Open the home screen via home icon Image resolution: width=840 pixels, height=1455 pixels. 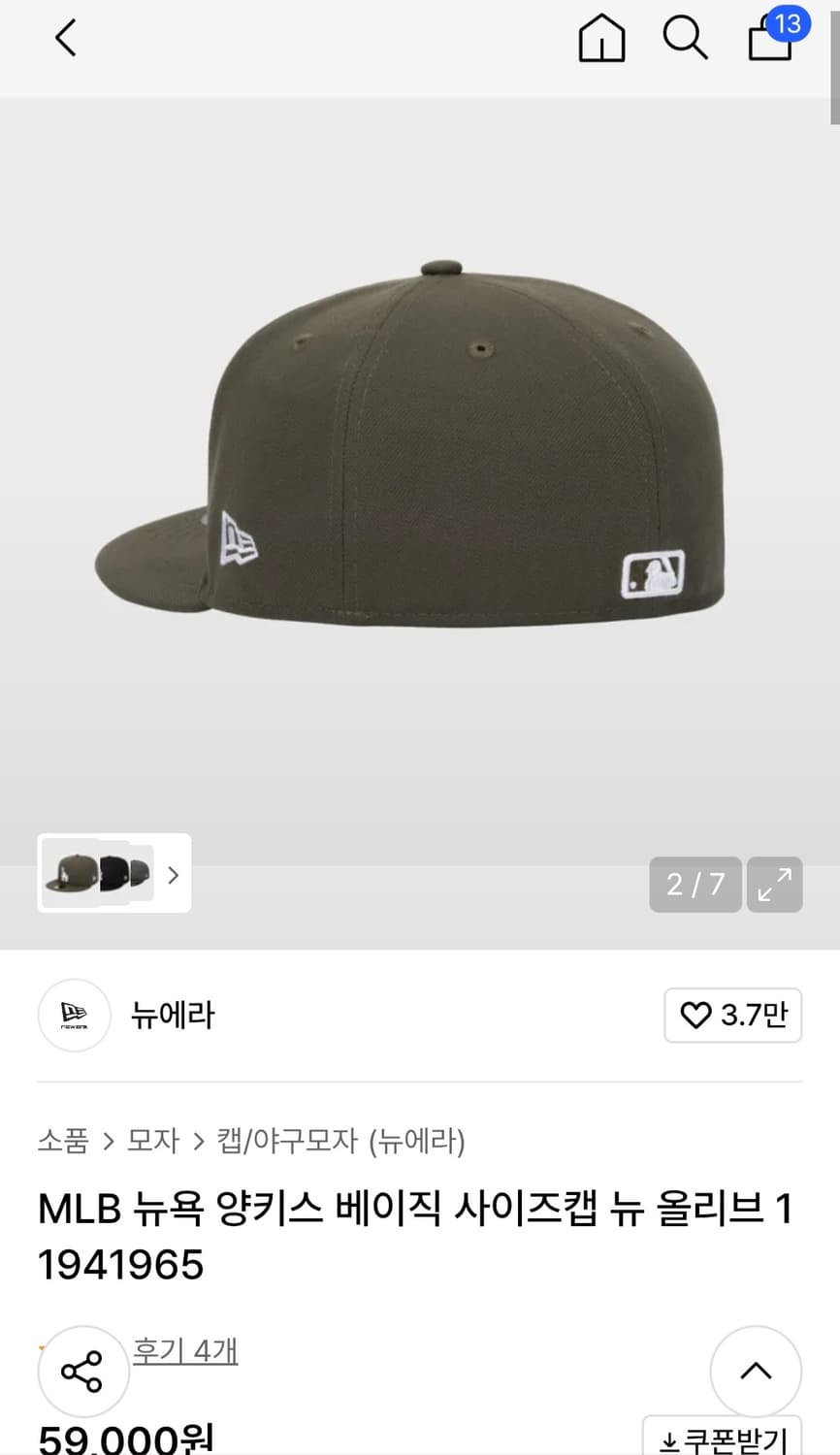click(x=601, y=38)
